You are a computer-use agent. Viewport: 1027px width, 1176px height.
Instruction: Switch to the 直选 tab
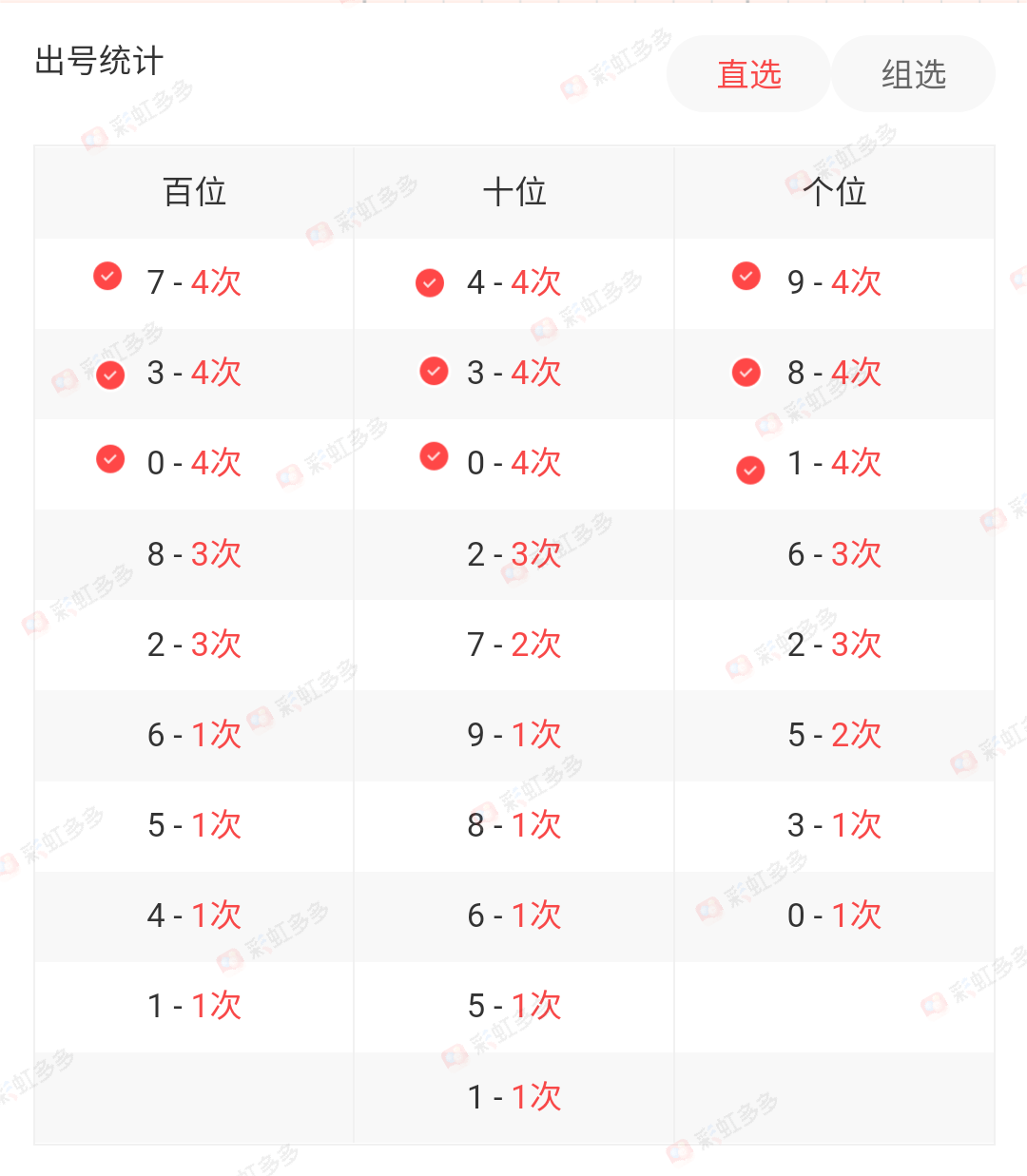(x=748, y=74)
